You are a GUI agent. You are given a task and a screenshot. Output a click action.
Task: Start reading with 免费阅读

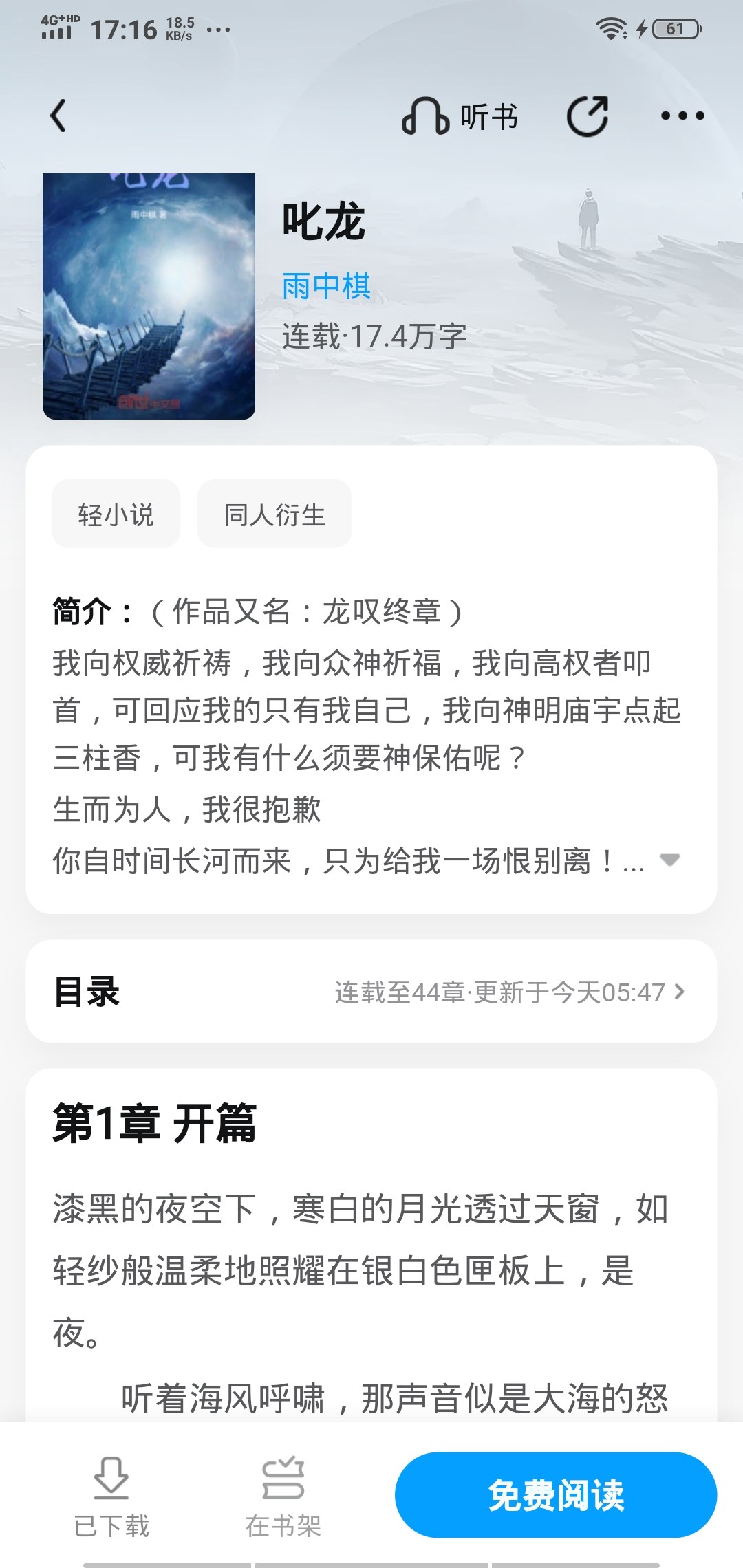[x=556, y=1494]
